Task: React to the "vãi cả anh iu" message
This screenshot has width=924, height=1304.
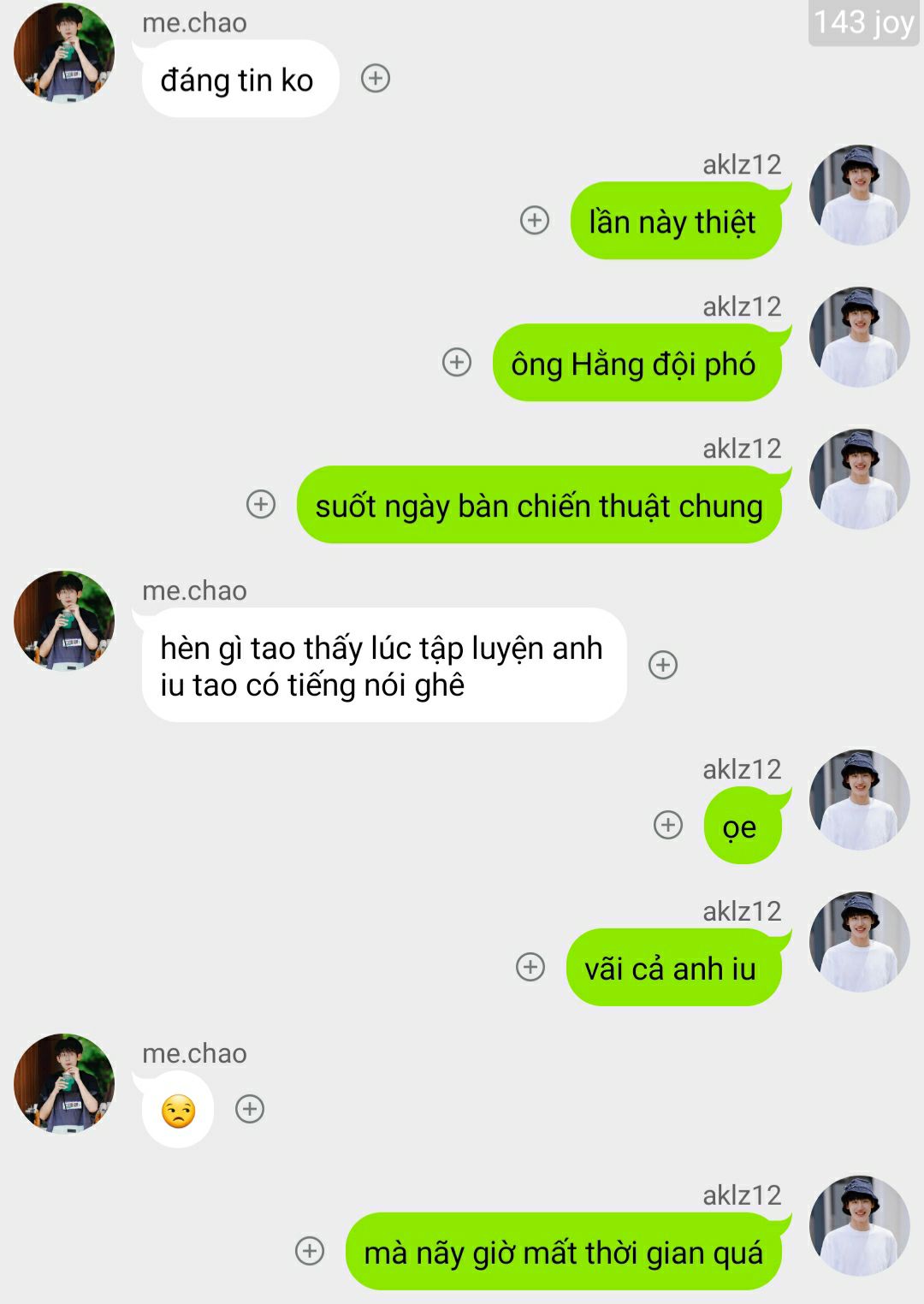Action: pyautogui.click(x=530, y=967)
